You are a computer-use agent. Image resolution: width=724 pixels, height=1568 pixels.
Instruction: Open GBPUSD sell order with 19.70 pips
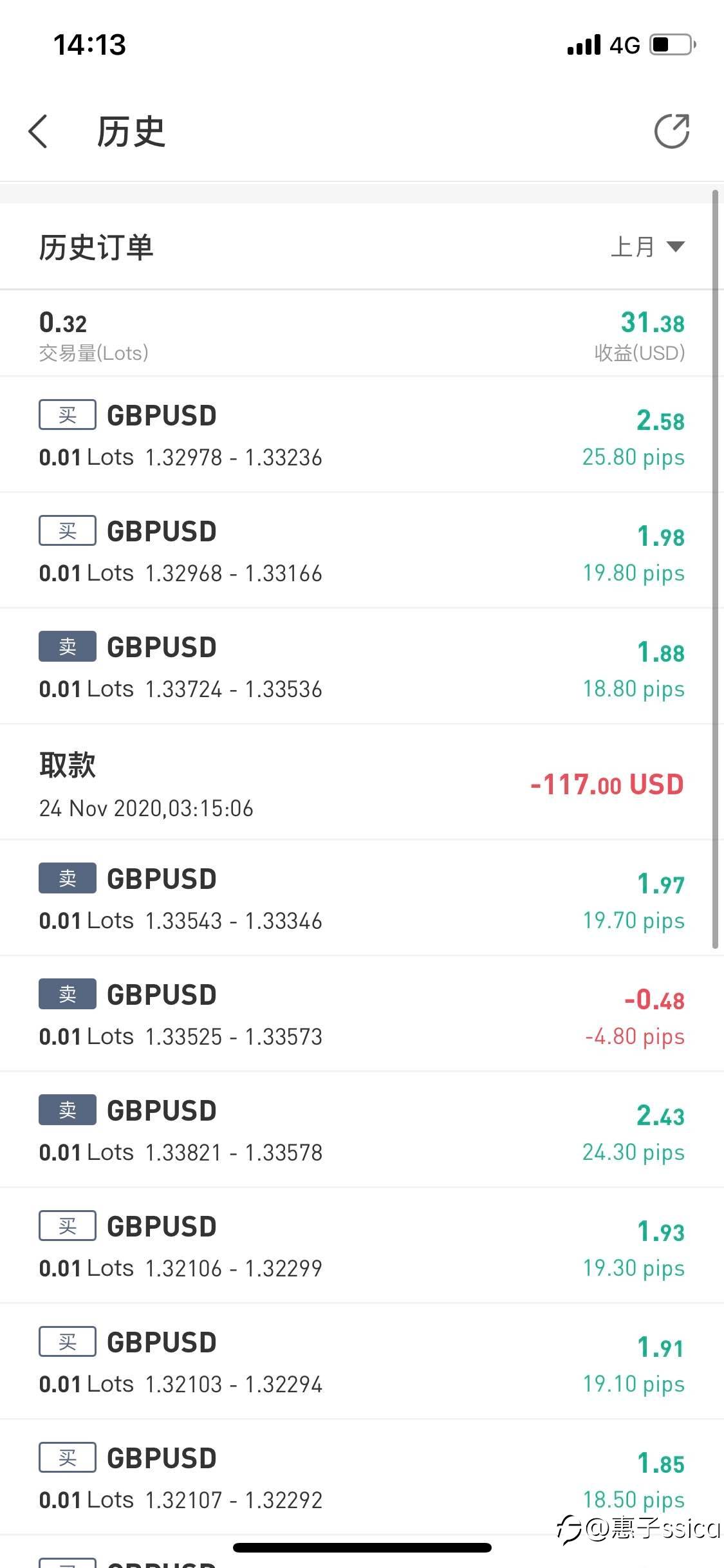[x=362, y=899]
